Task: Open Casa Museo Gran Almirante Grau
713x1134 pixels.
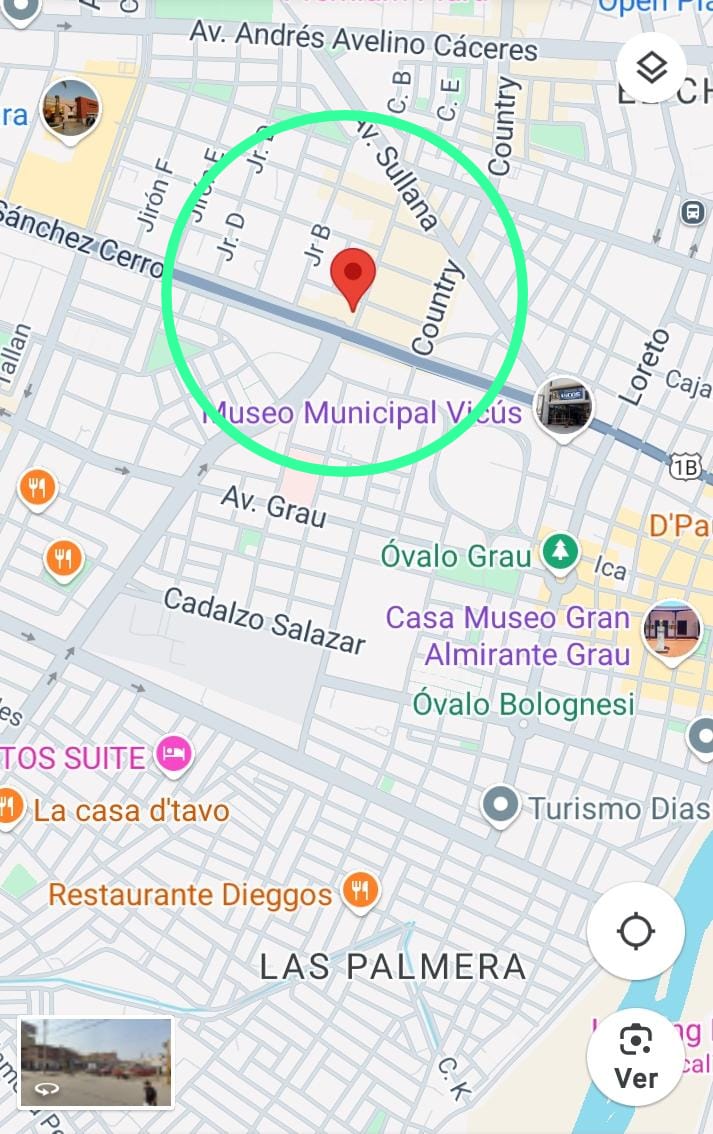Action: click(x=670, y=630)
